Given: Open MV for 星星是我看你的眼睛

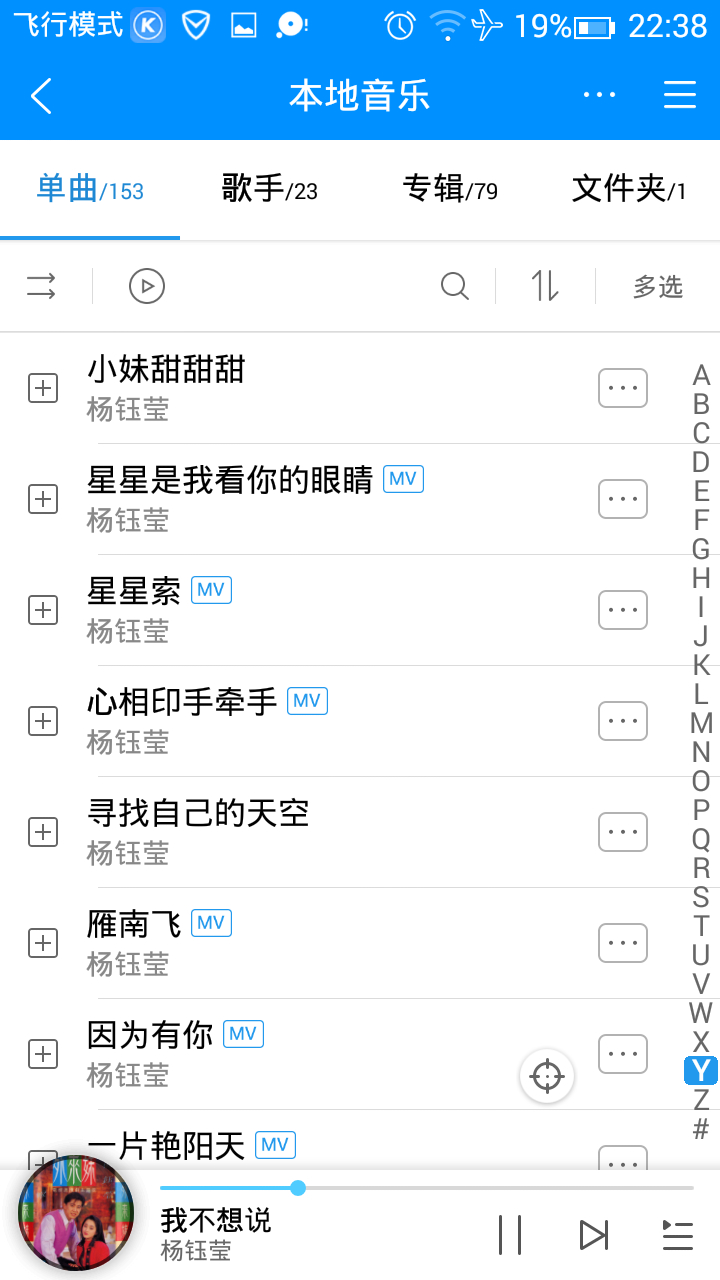Looking at the screenshot, I should (403, 480).
